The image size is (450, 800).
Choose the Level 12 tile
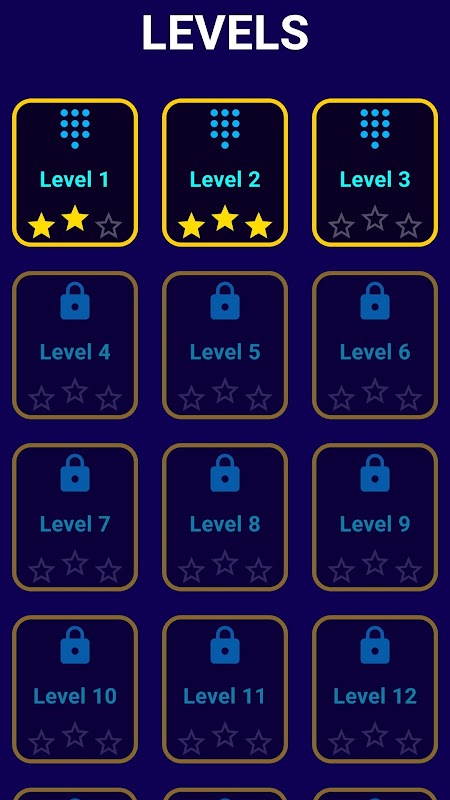375,689
